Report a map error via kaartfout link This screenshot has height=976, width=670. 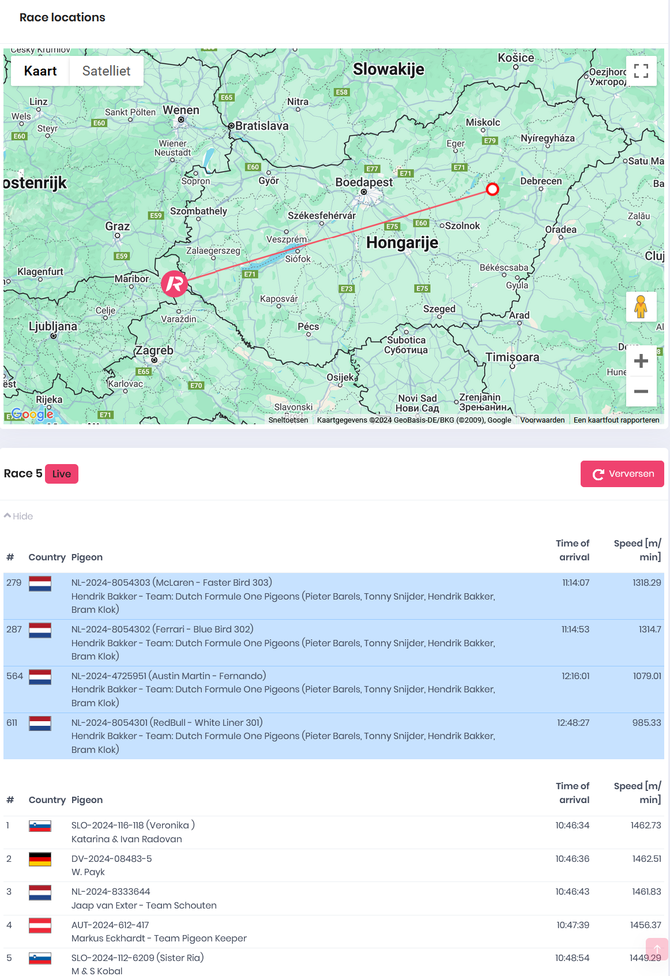[617, 420]
